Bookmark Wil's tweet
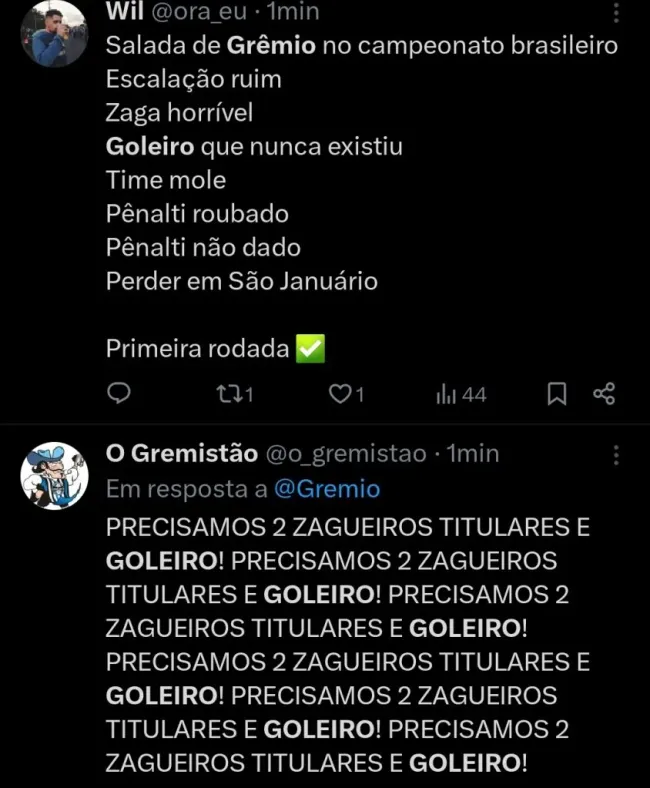Viewport: 650px width, 788px height. (x=557, y=394)
